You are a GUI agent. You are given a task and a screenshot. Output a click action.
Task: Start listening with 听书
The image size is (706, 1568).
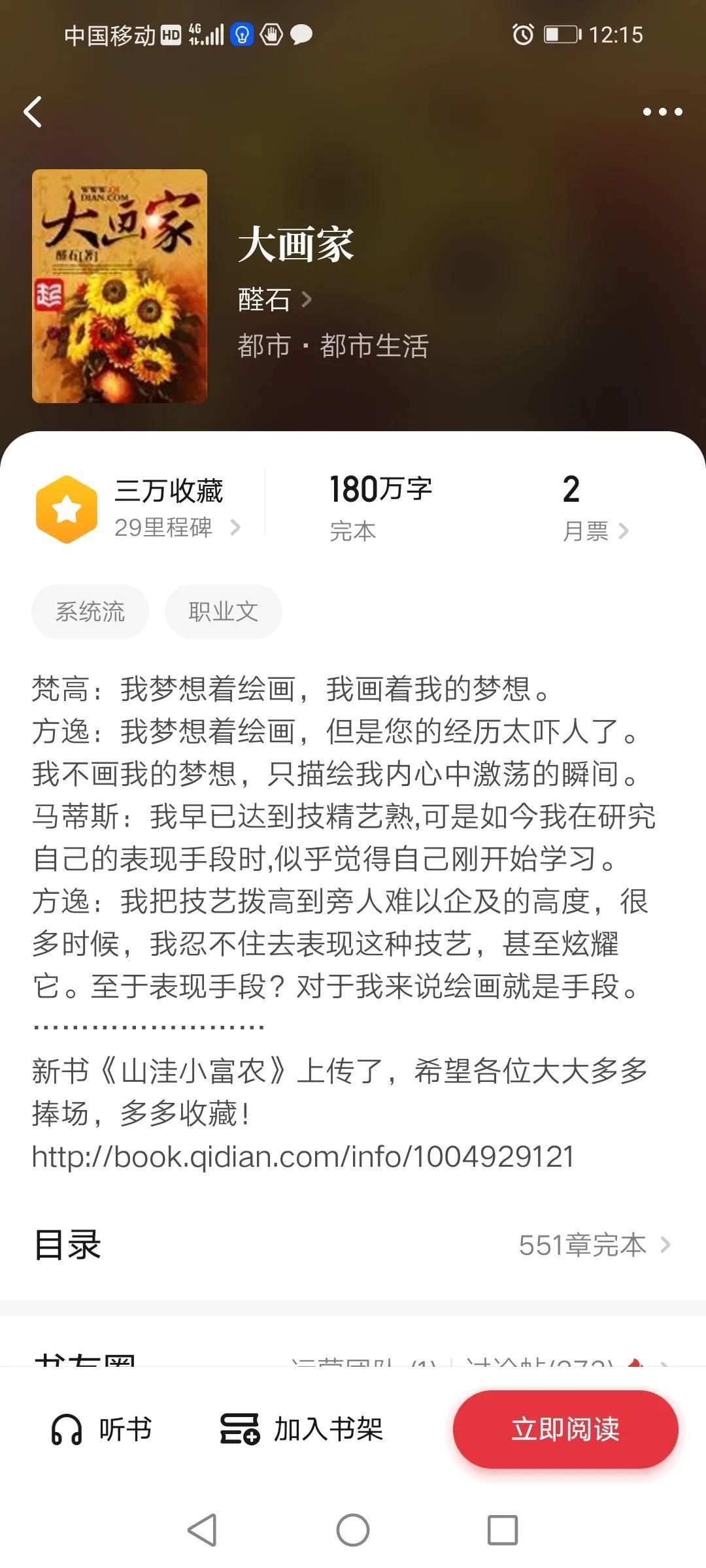pyautogui.click(x=103, y=1429)
